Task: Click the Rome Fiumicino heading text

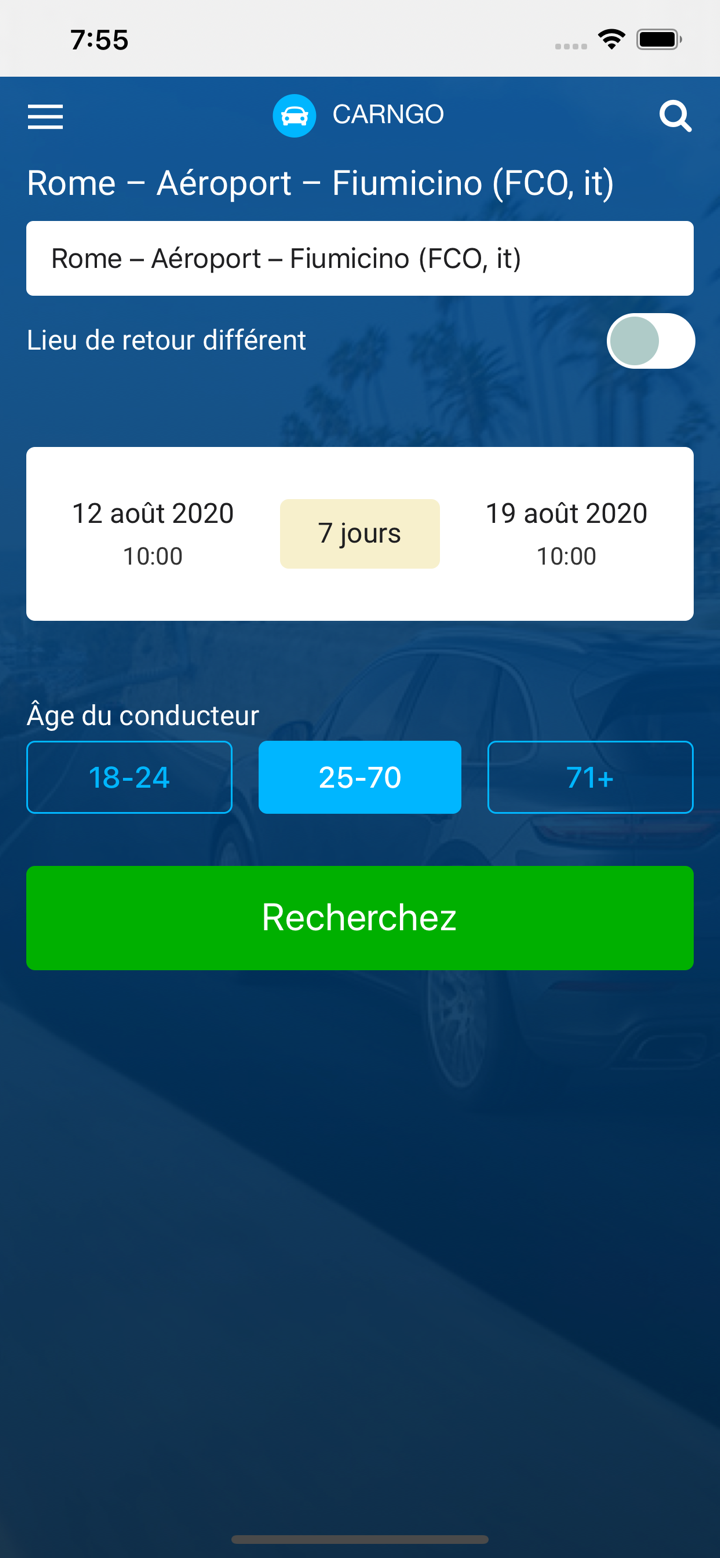Action: (x=320, y=183)
